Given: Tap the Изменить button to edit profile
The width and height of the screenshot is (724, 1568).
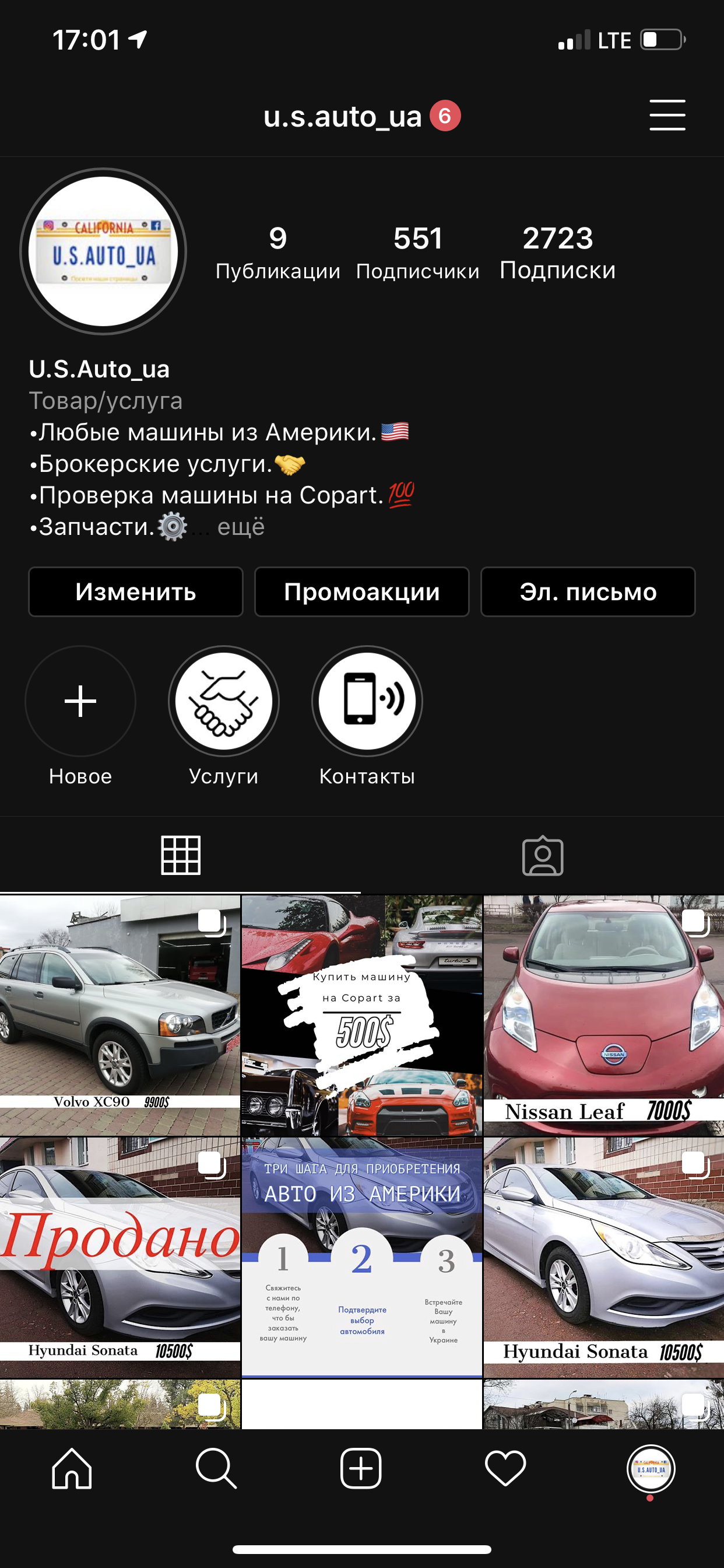Looking at the screenshot, I should point(136,591).
